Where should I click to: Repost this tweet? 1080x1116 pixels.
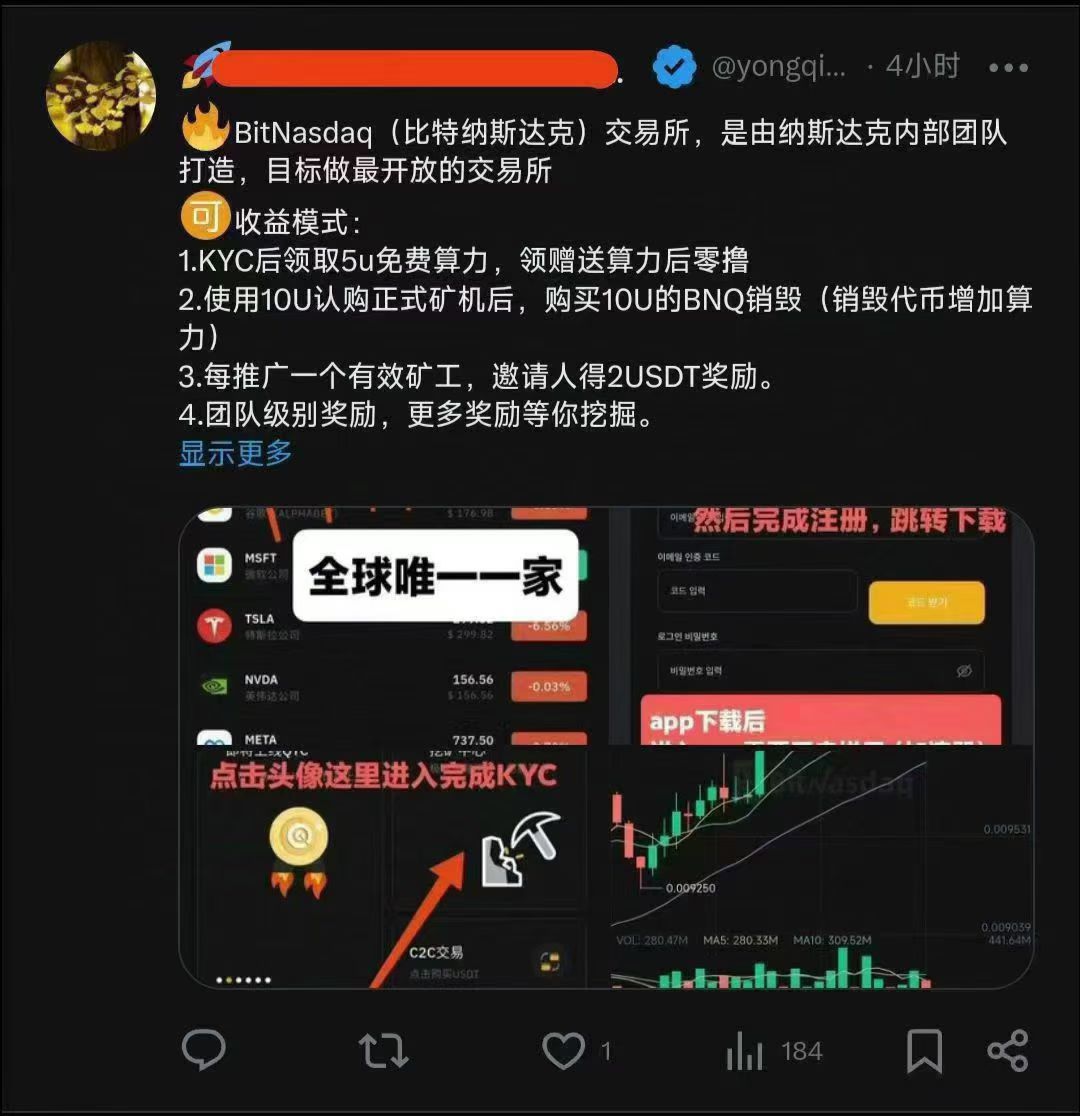pos(383,1050)
